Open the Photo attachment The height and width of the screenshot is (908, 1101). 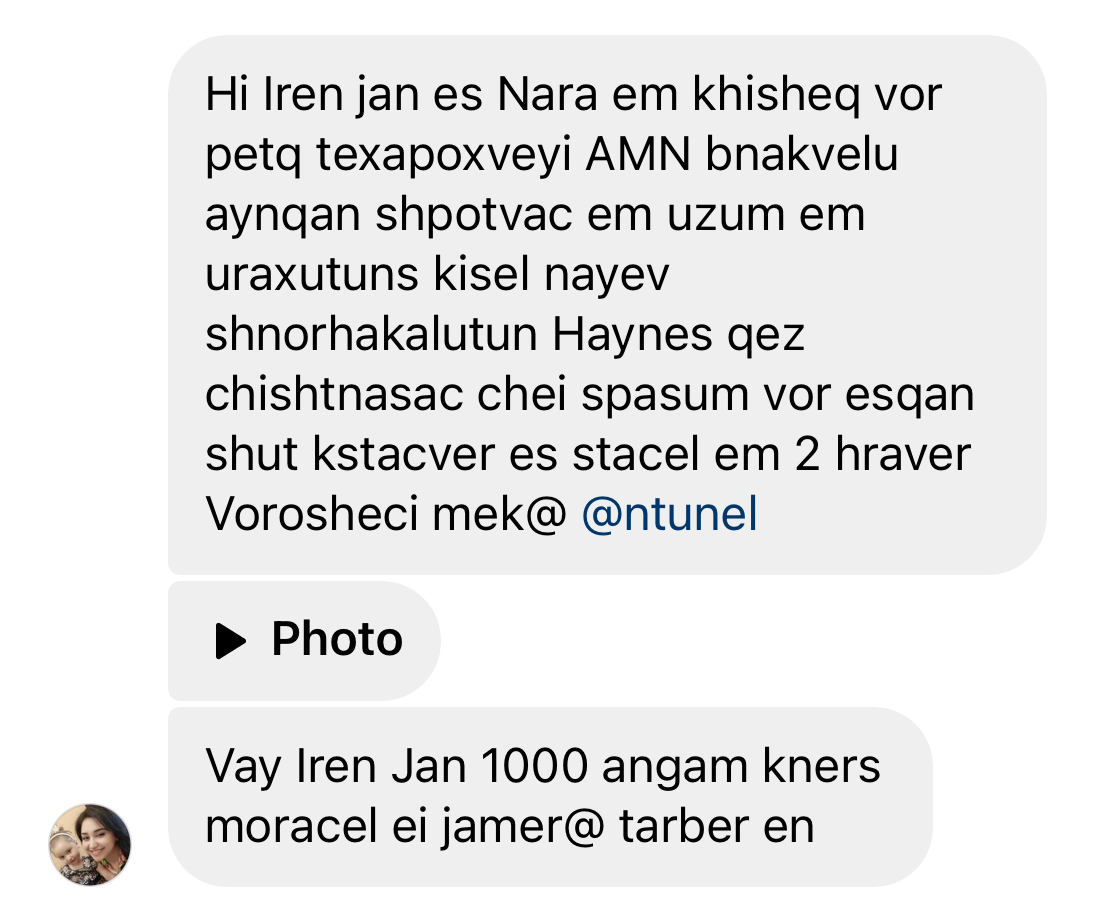305,640
